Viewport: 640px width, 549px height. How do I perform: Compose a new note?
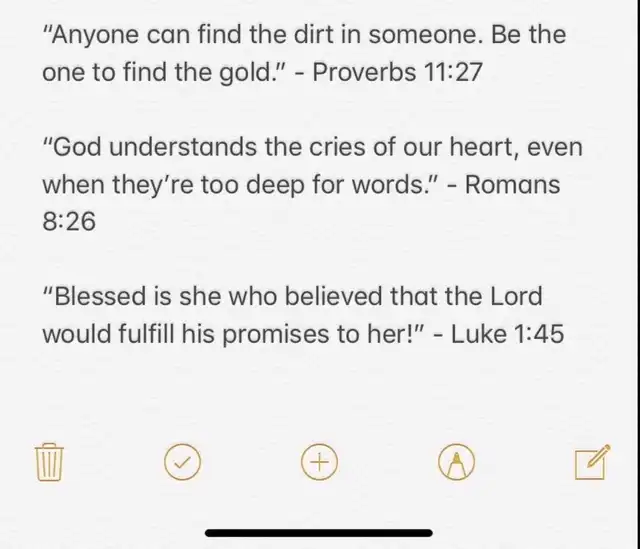tap(591, 462)
